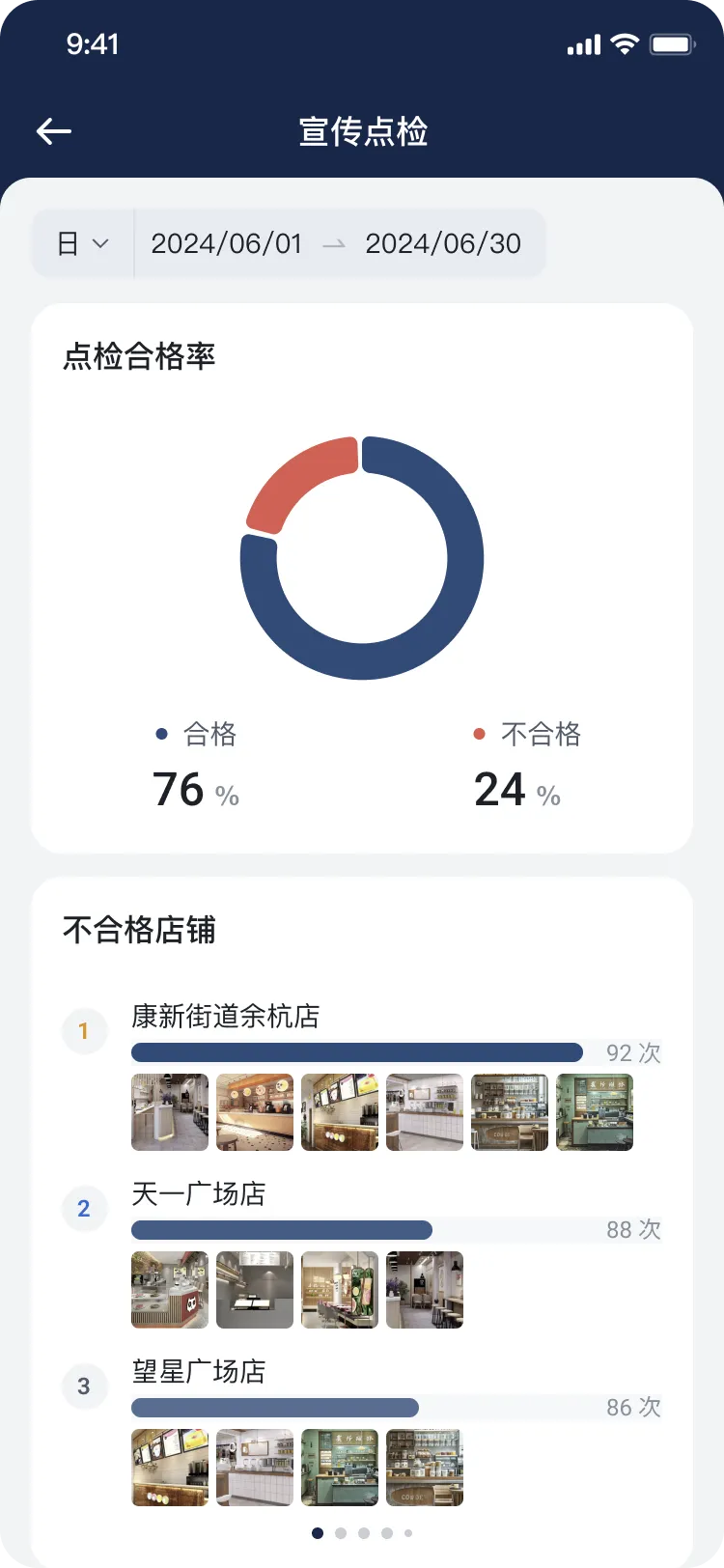Open the 日 period dropdown
The height and width of the screenshot is (1568, 724).
tap(83, 243)
